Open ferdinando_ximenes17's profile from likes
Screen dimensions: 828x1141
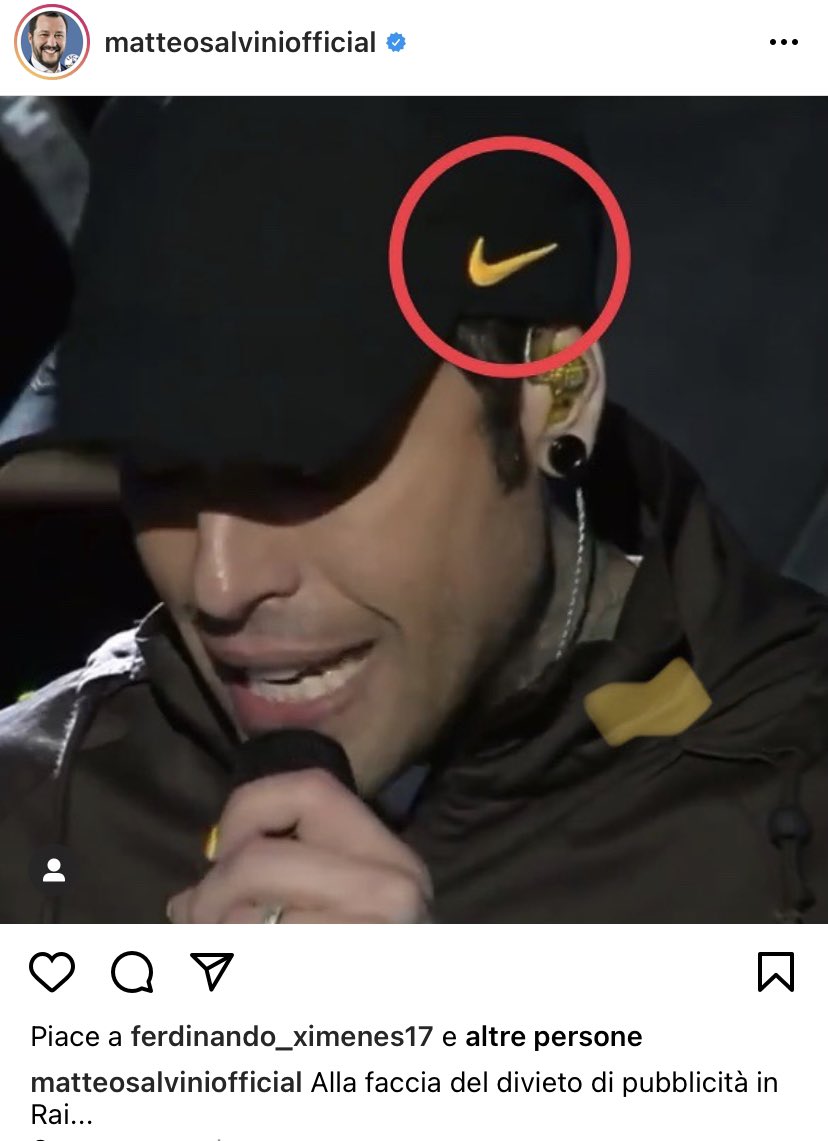[282, 1037]
